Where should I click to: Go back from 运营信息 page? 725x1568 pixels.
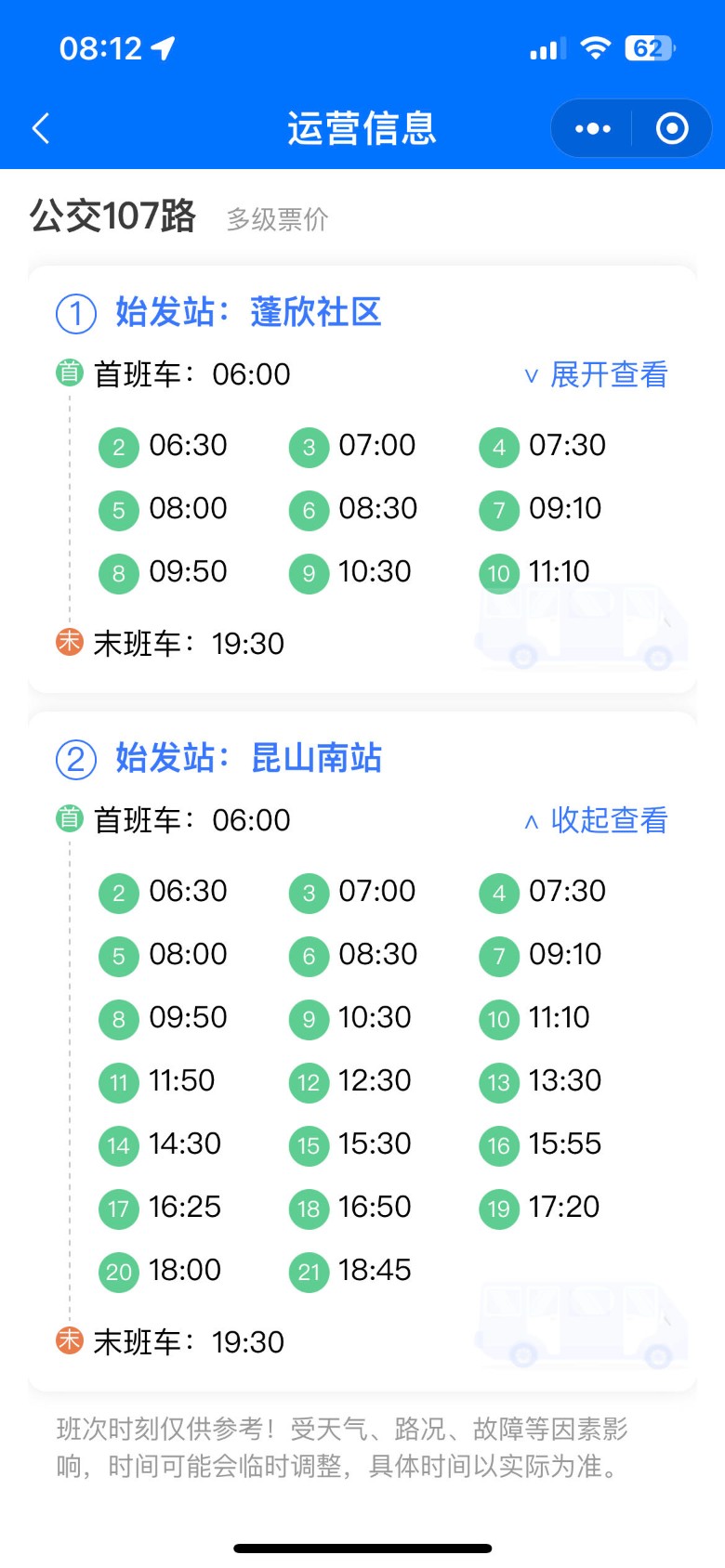(41, 128)
